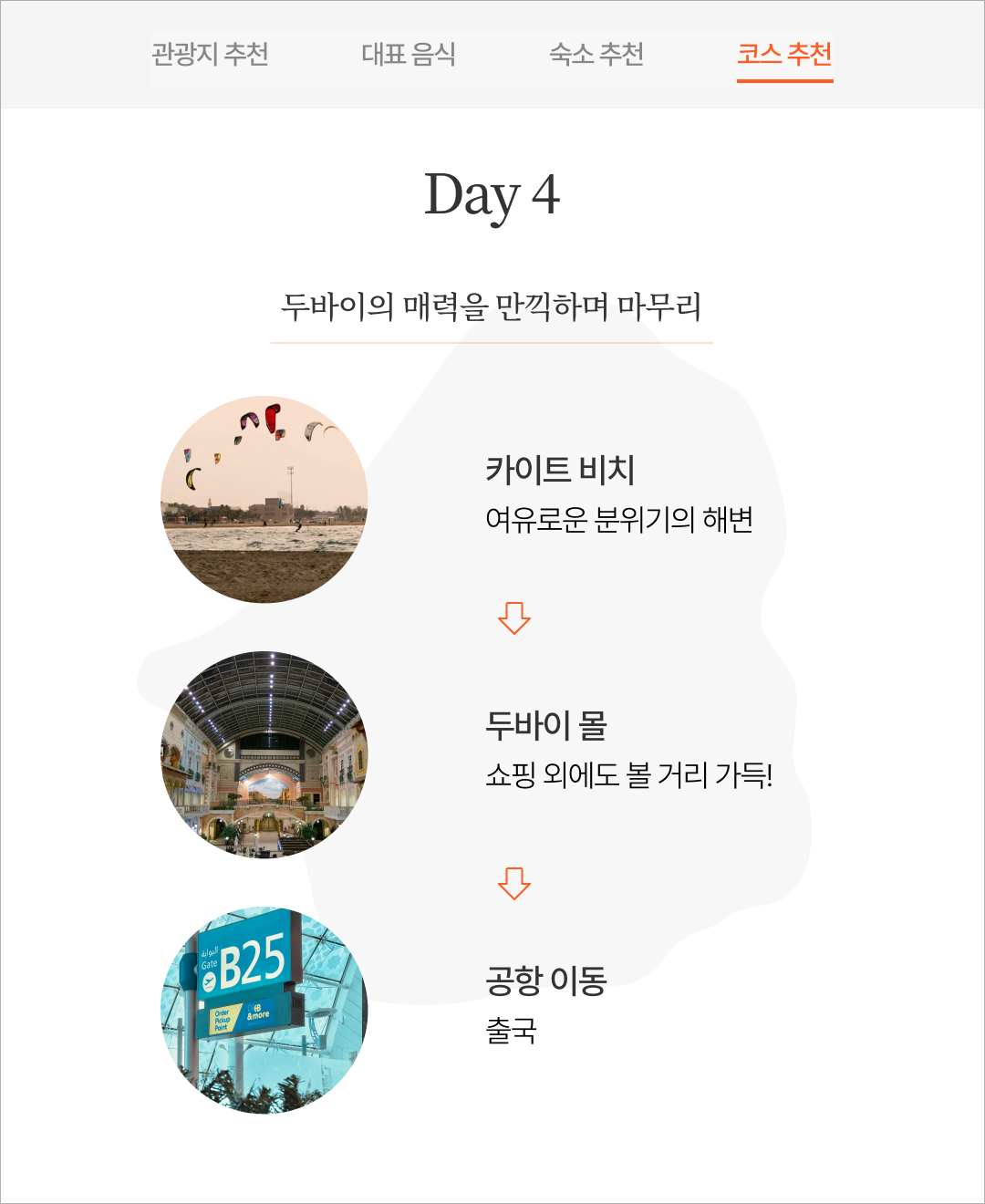The width and height of the screenshot is (985, 1204).
Task: Click the Day 4 heading
Action: [493, 196]
